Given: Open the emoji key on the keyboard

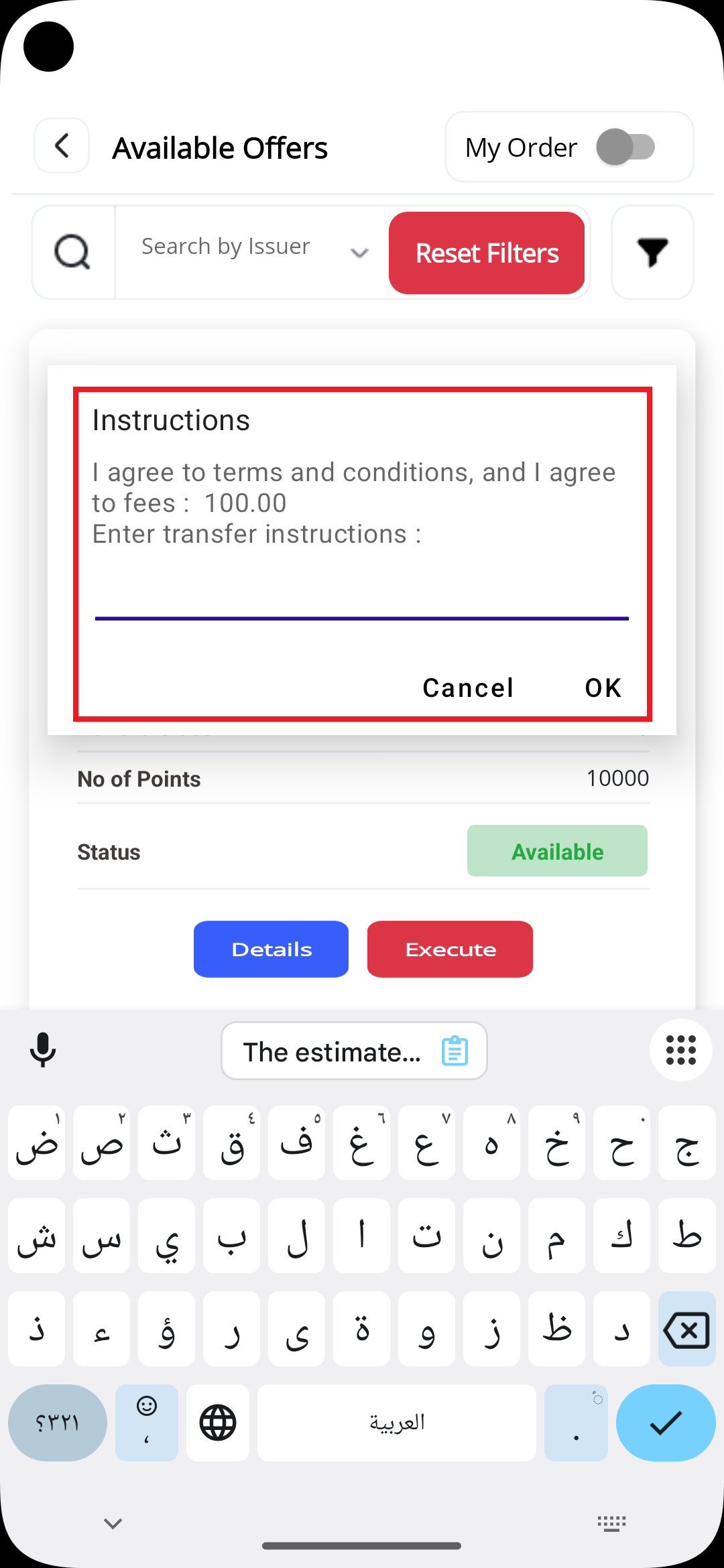Looking at the screenshot, I should coord(147,1423).
